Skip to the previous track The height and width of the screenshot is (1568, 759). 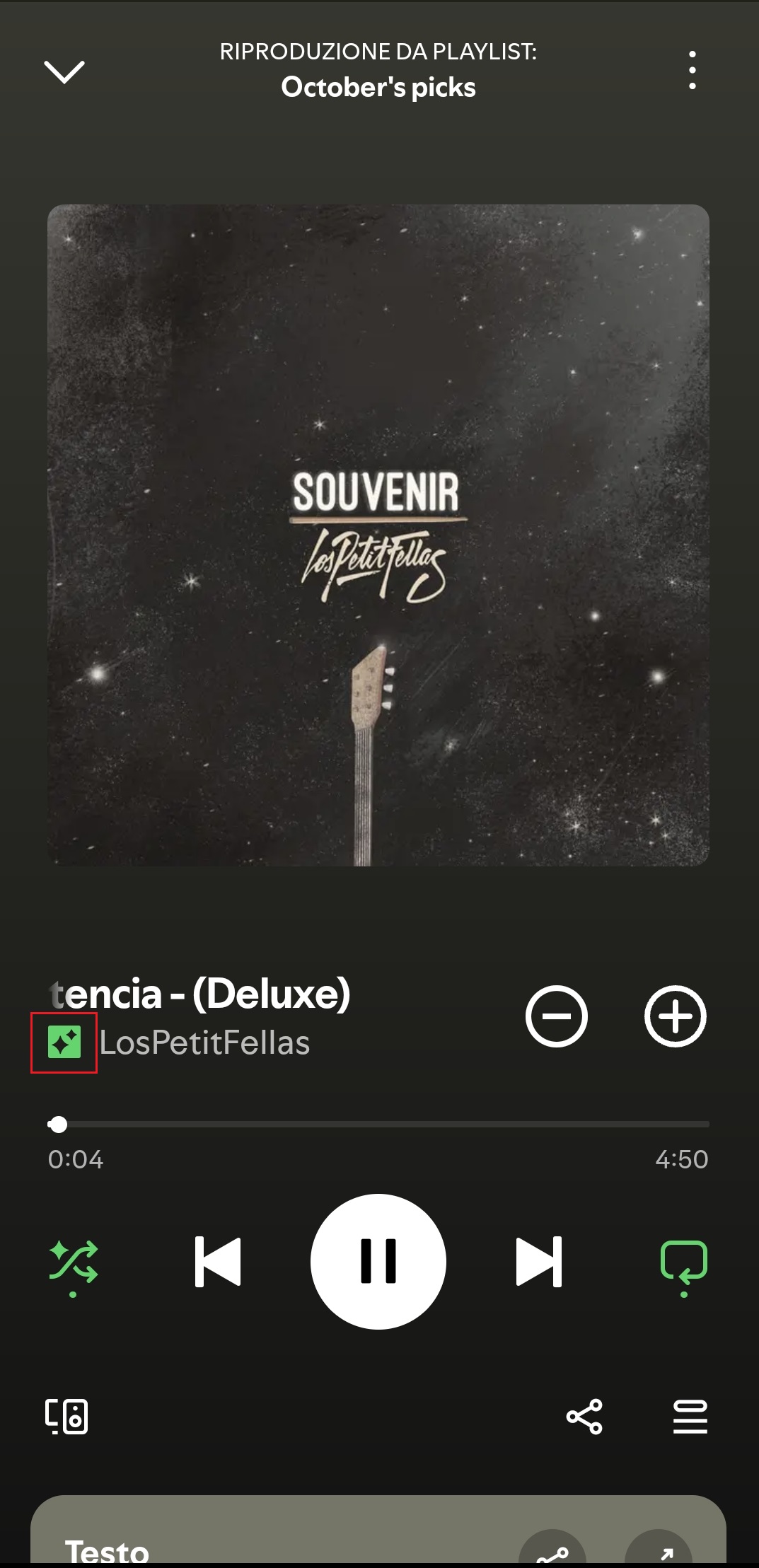point(218,1262)
